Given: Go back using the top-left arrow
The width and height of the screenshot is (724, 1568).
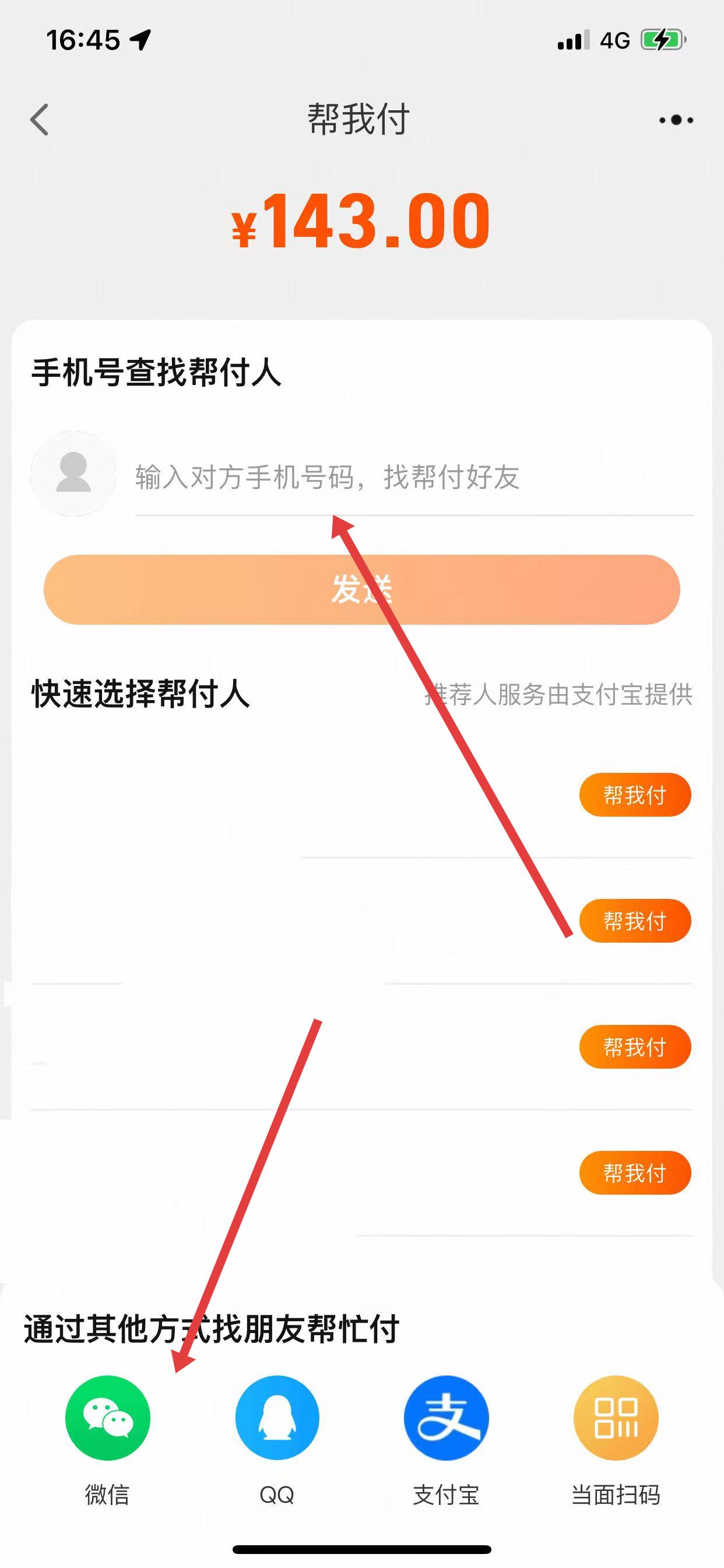Looking at the screenshot, I should tap(40, 120).
